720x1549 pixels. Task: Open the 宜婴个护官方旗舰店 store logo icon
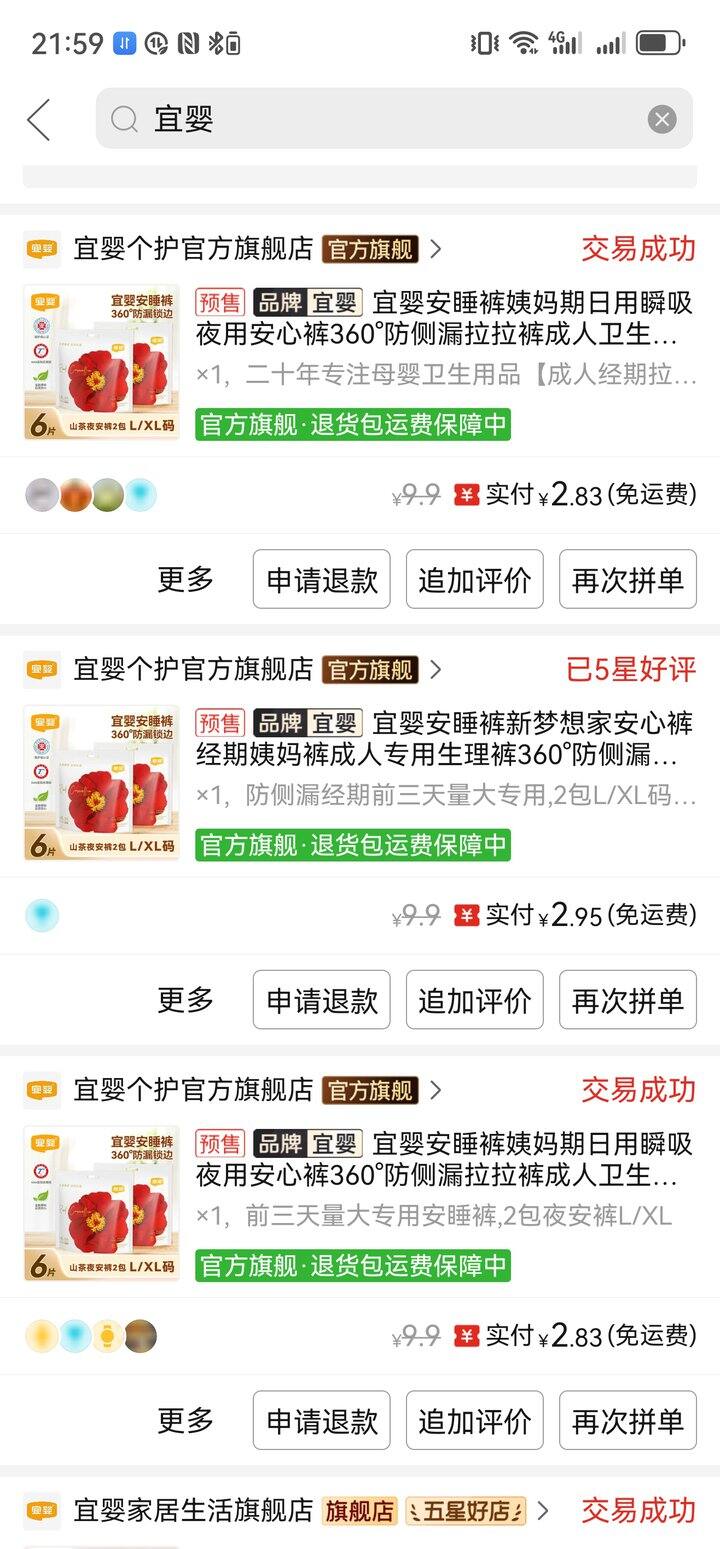coord(42,249)
